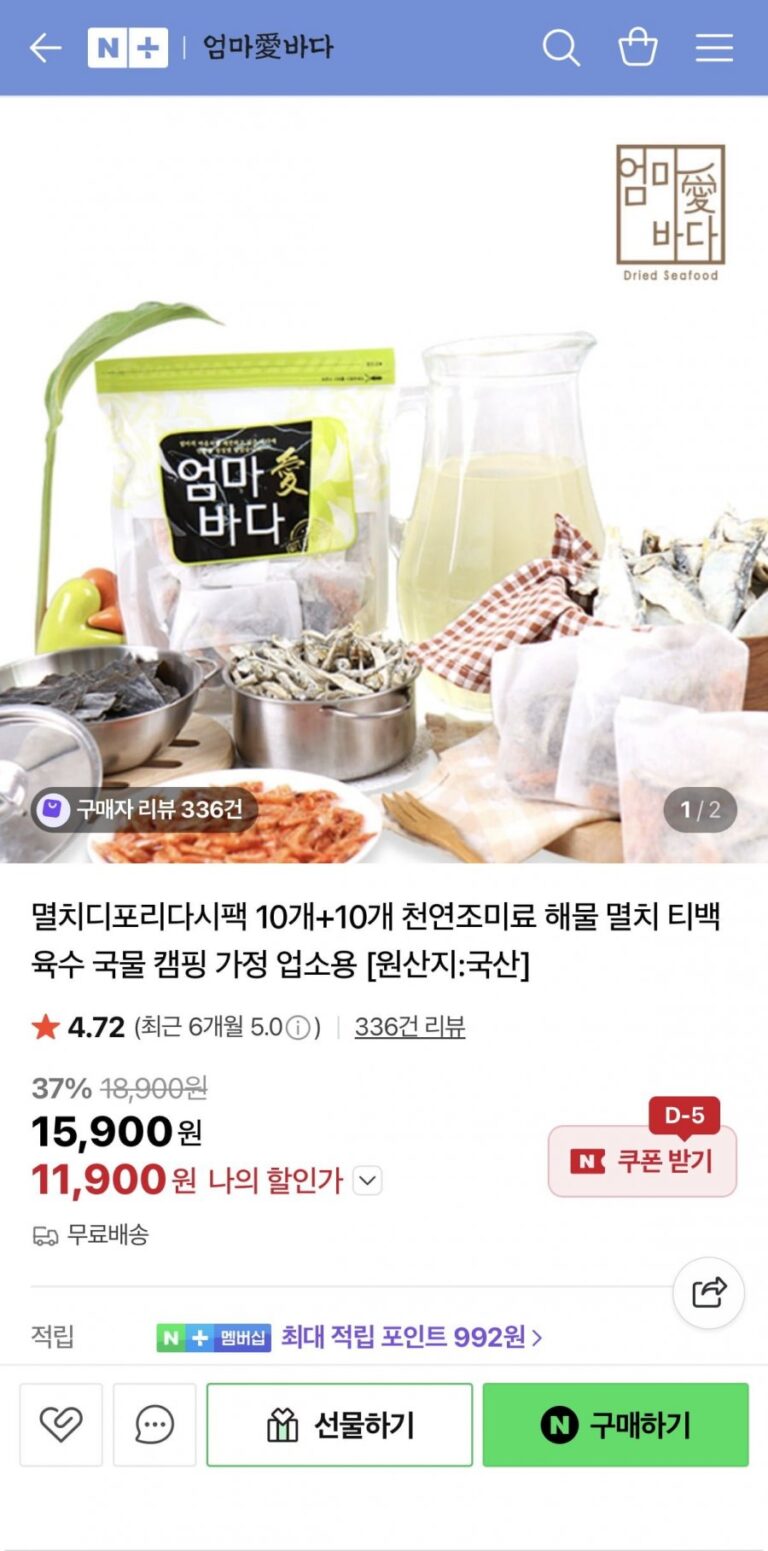768x1551 pixels.
Task: Show info about the recent 6-month rating
Action: [x=298, y=1028]
